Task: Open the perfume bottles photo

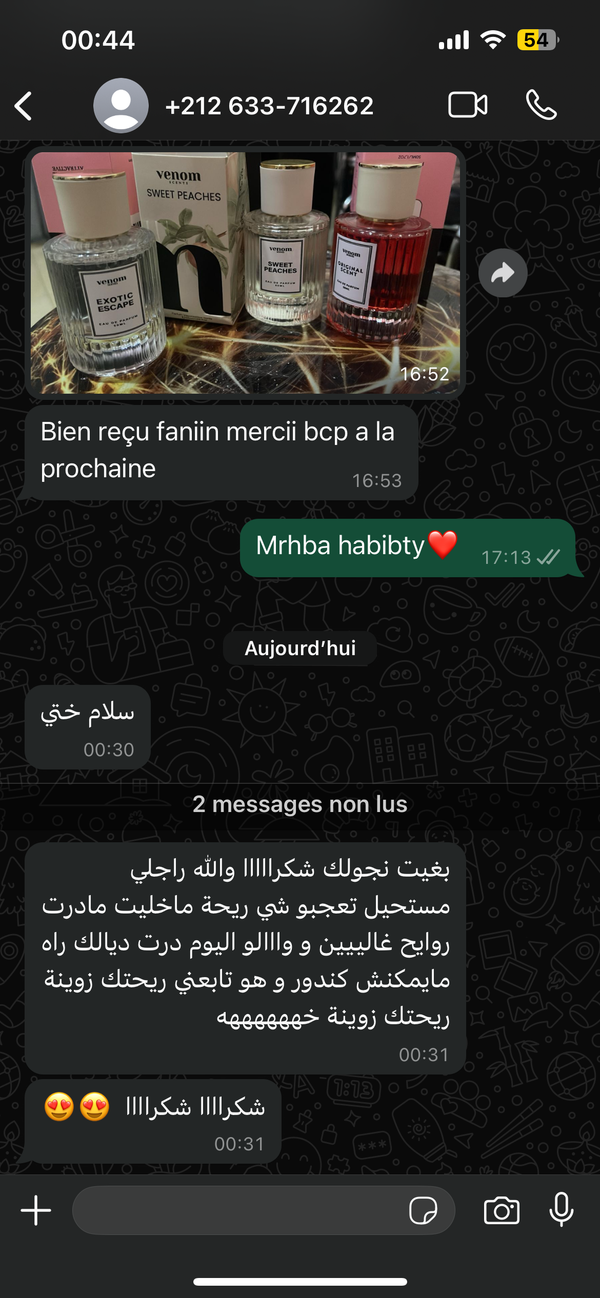Action: pyautogui.click(x=244, y=272)
